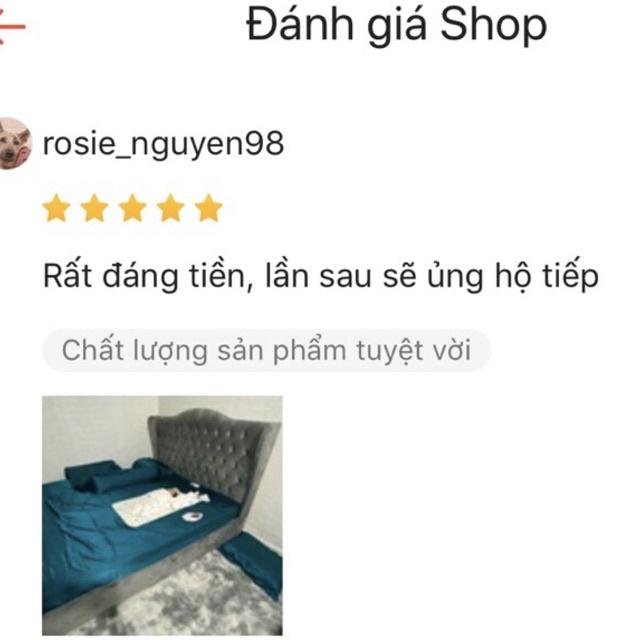
Task: Open rosie_nguyen98's profile avatar
Action: (15, 143)
